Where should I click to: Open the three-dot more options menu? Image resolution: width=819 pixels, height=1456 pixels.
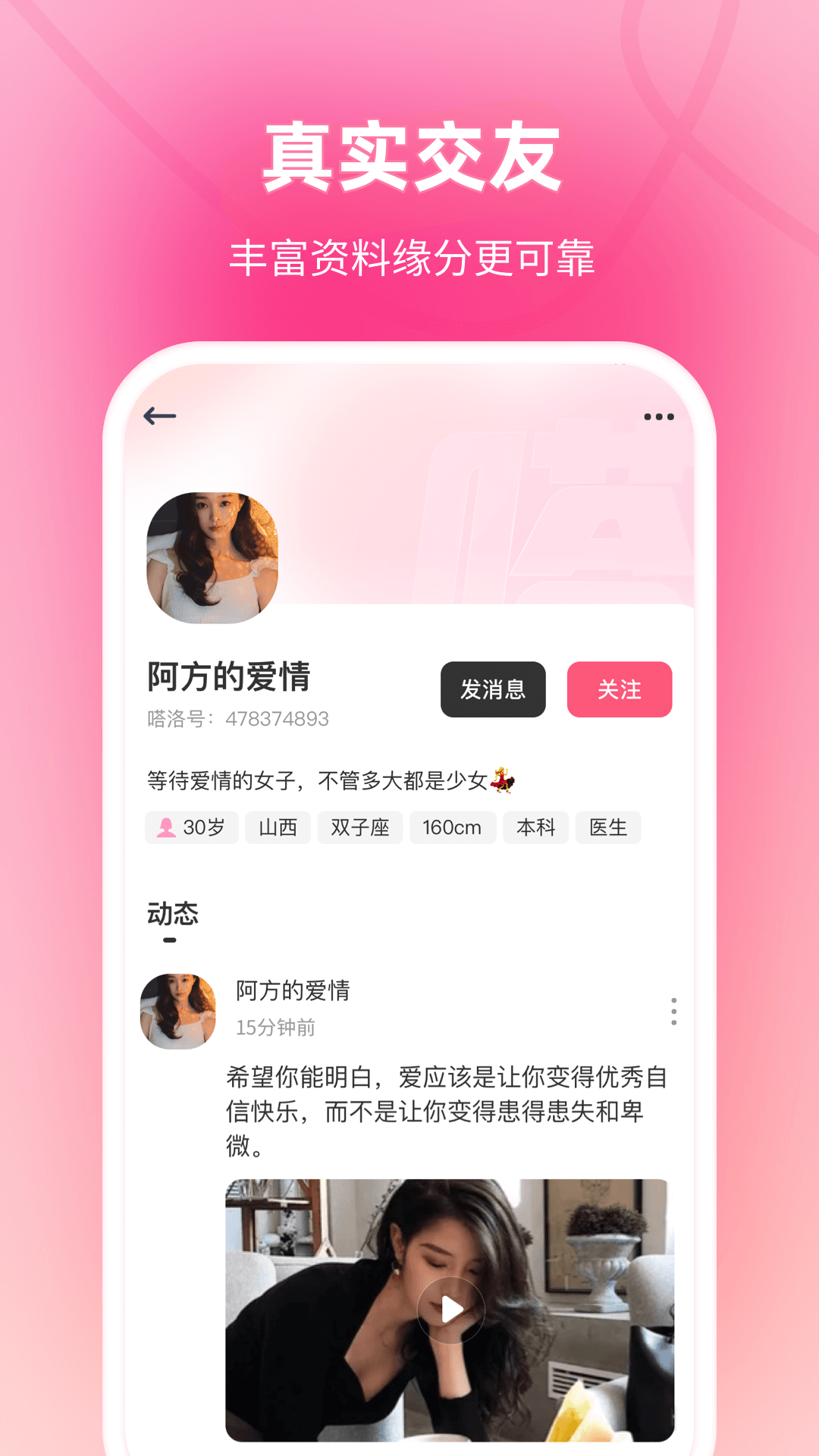[x=657, y=416]
